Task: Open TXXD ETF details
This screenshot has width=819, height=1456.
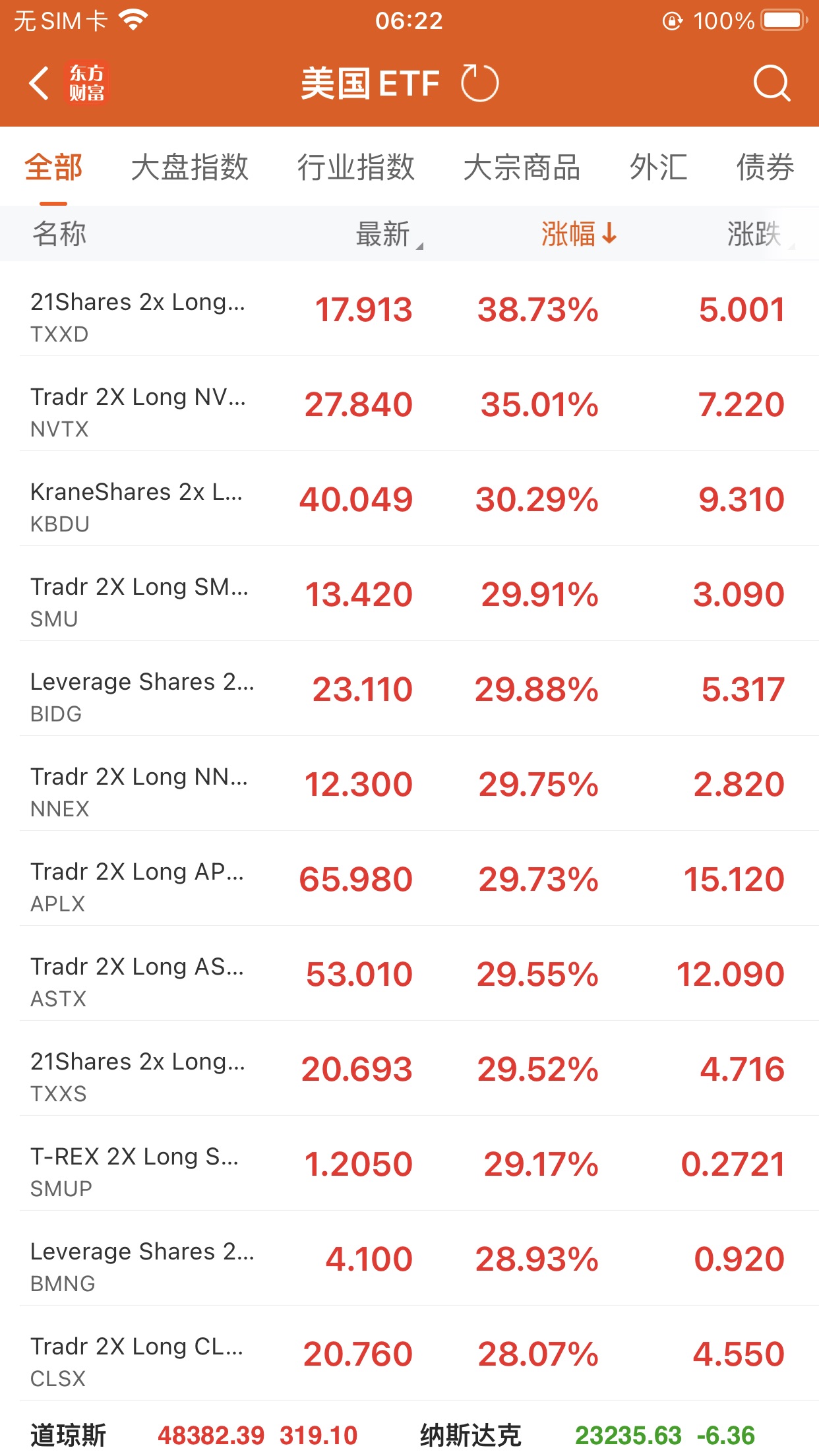Action: [409, 309]
